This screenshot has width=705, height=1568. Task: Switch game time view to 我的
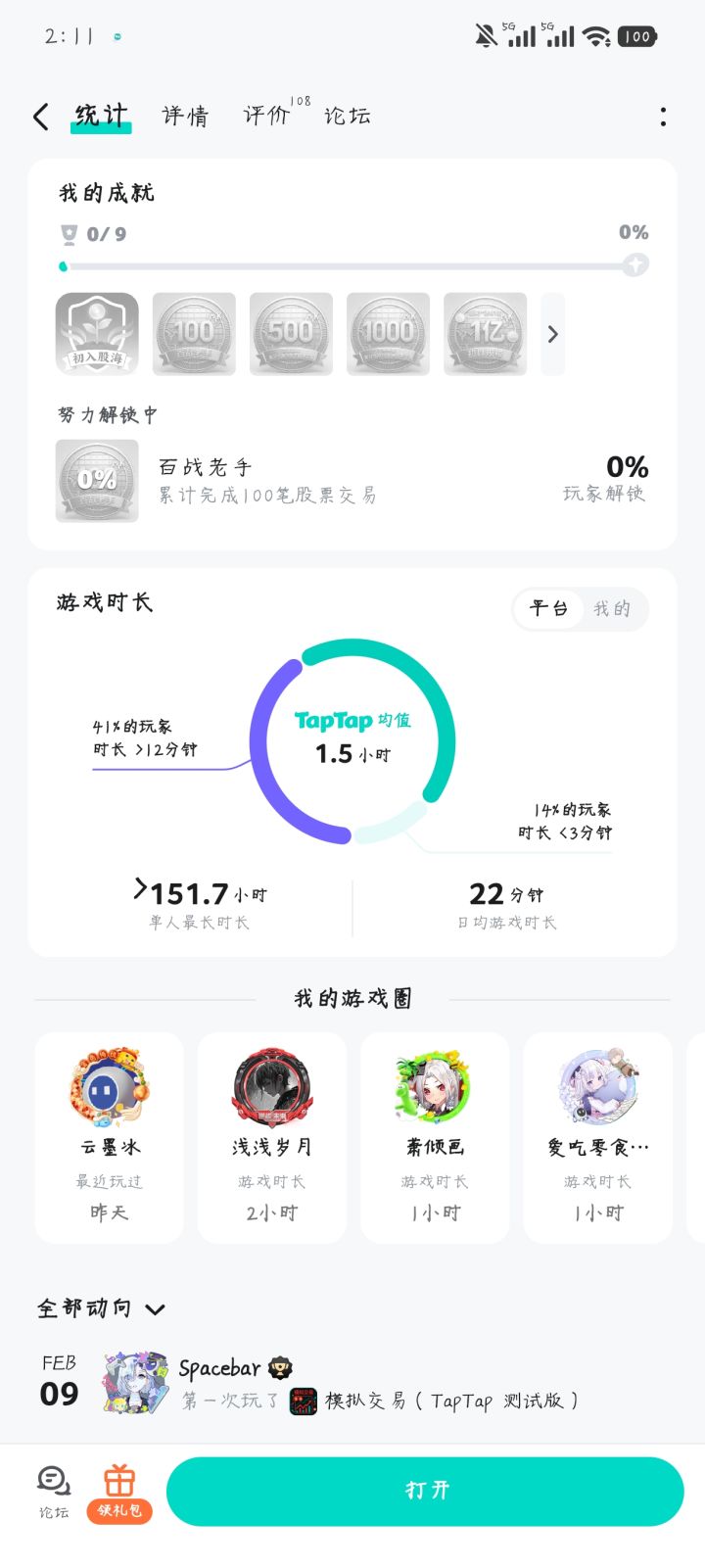tap(615, 608)
